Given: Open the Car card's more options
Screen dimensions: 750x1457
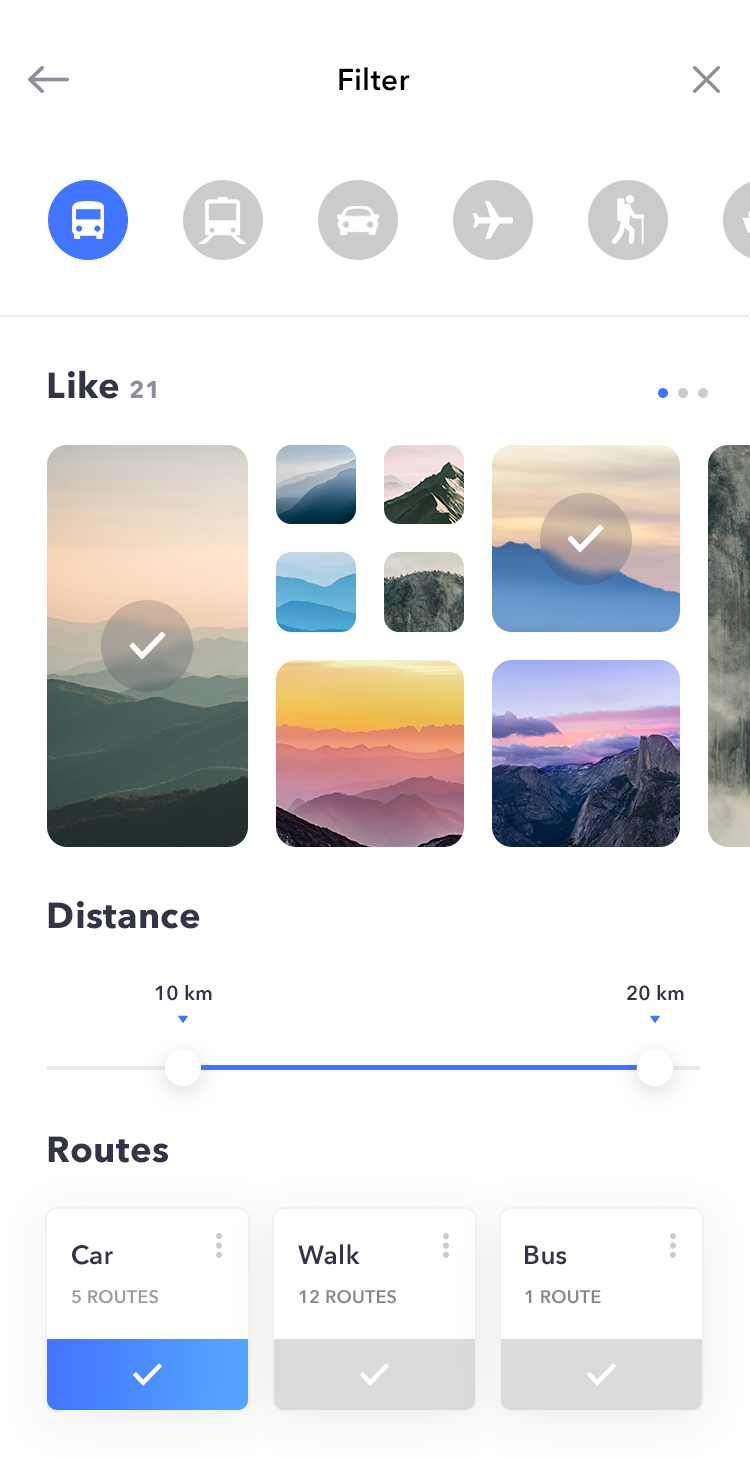Looking at the screenshot, I should click(x=219, y=1245).
